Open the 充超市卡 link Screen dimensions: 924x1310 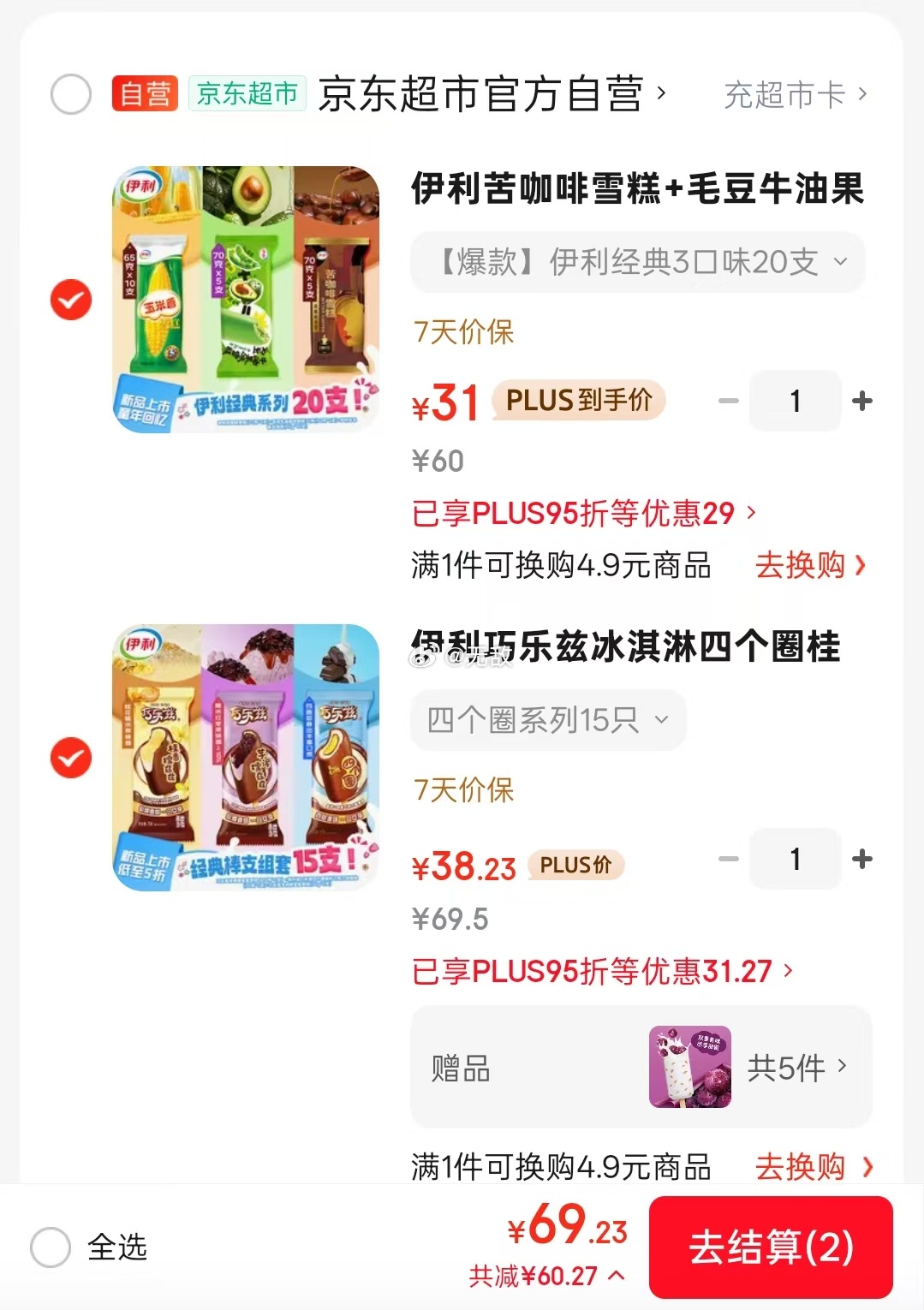click(x=795, y=94)
